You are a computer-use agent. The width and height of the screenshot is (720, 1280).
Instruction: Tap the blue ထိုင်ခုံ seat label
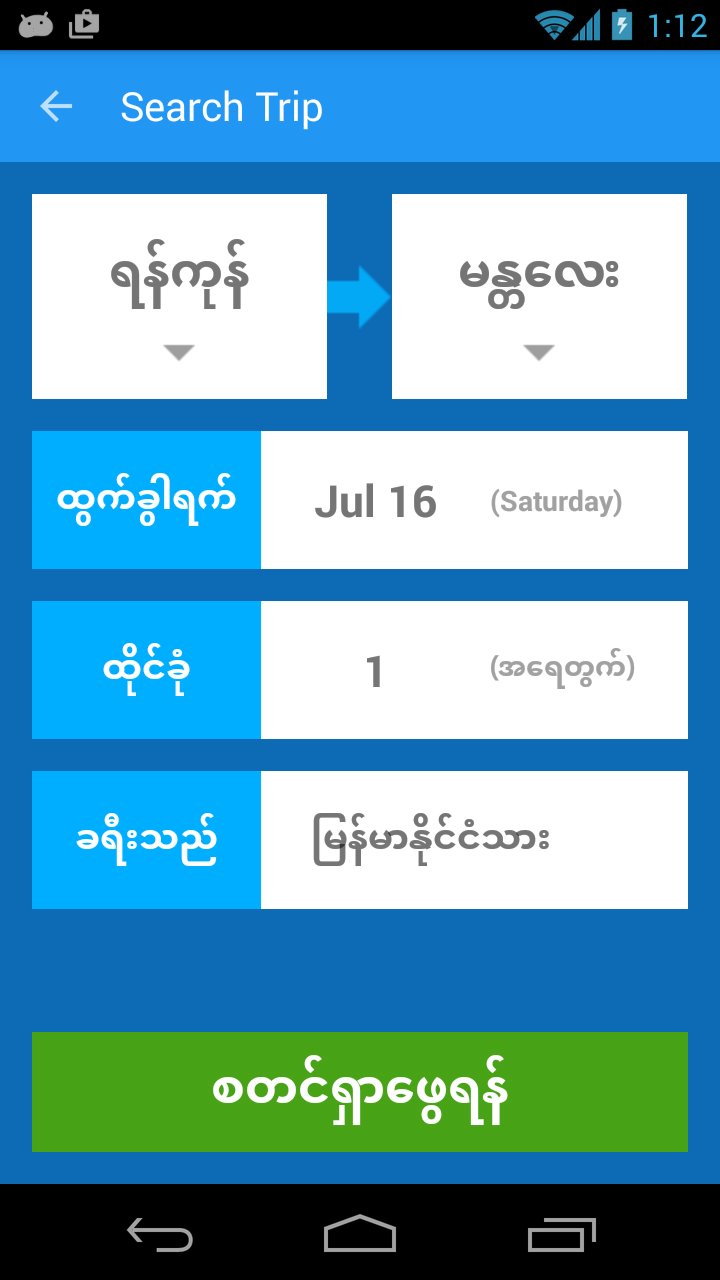[146, 670]
